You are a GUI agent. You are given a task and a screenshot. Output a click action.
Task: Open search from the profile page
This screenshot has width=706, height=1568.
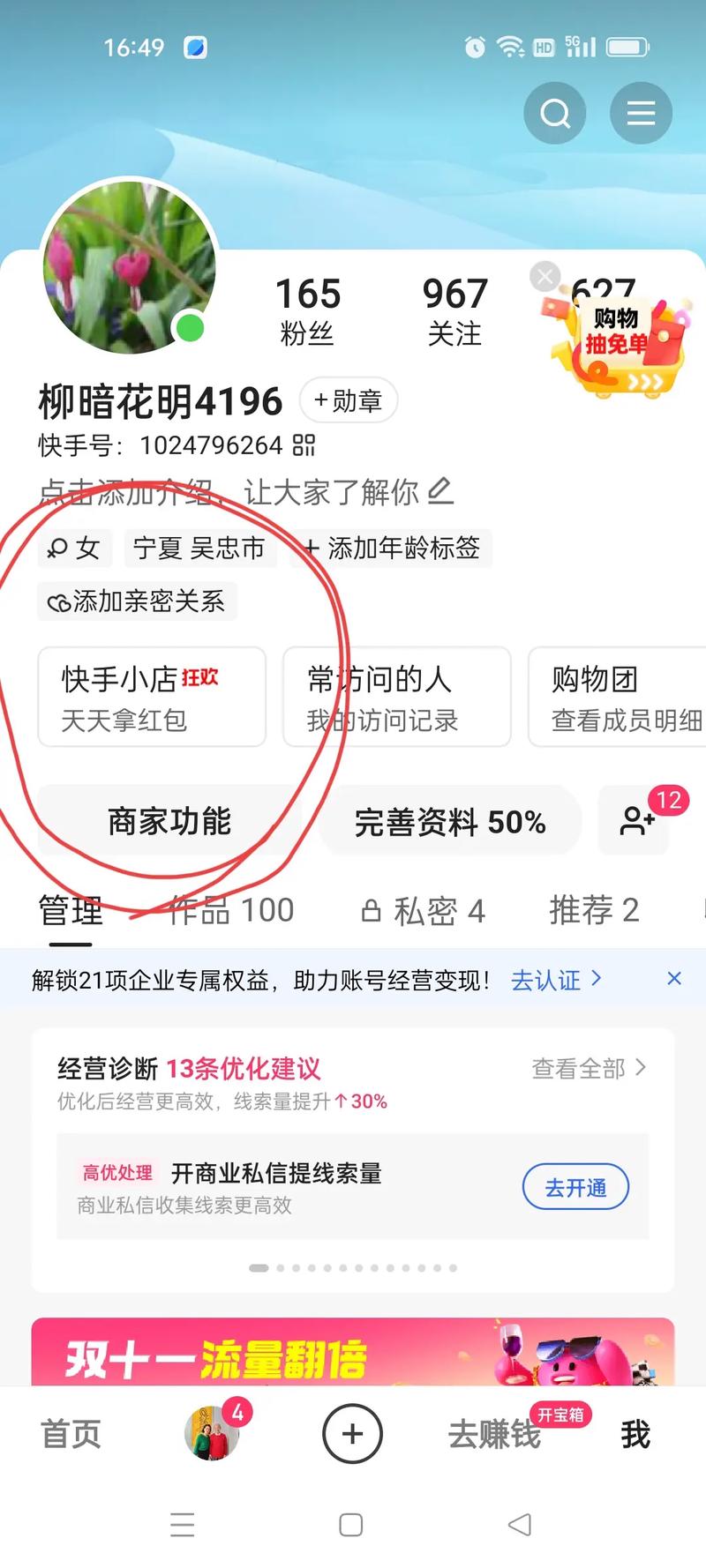555,113
